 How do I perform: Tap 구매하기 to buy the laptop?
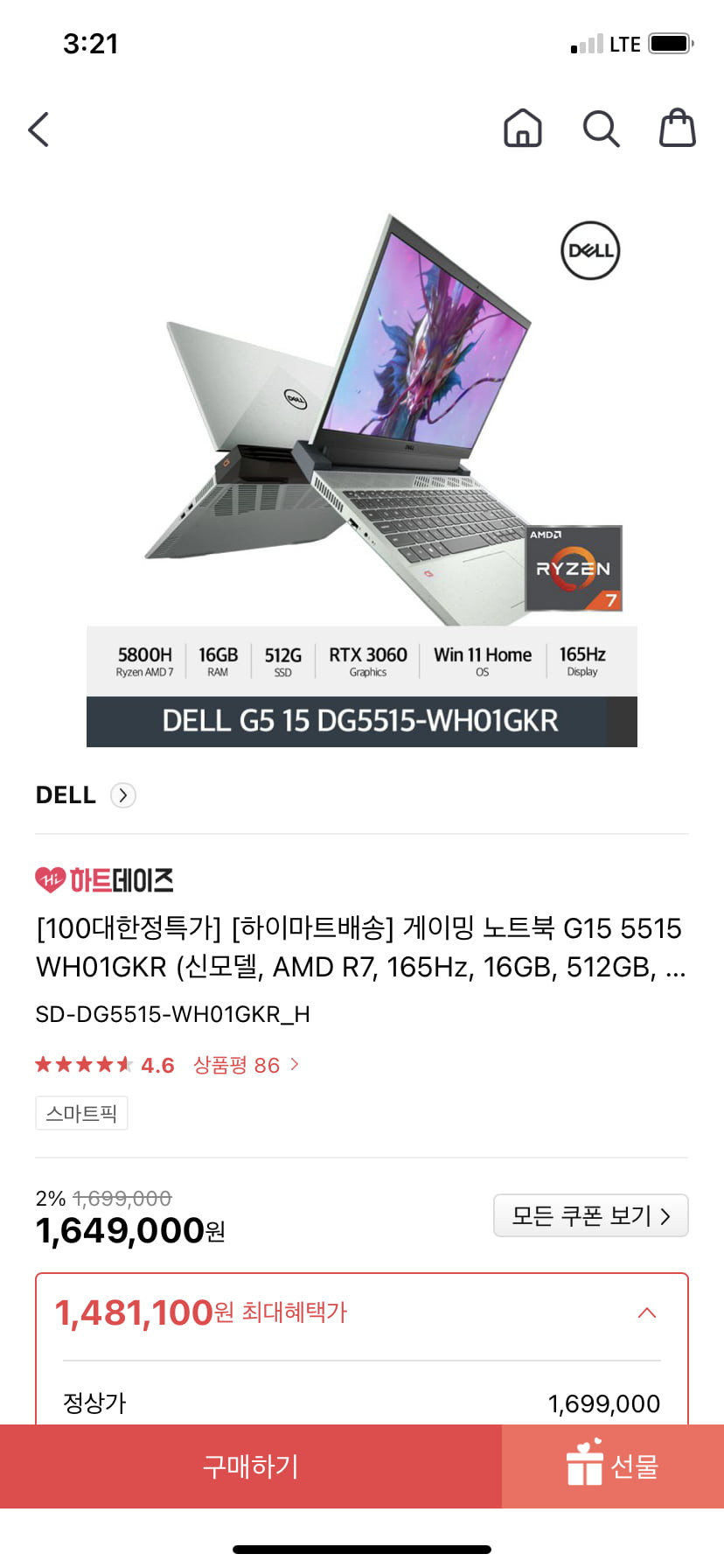point(251,1466)
